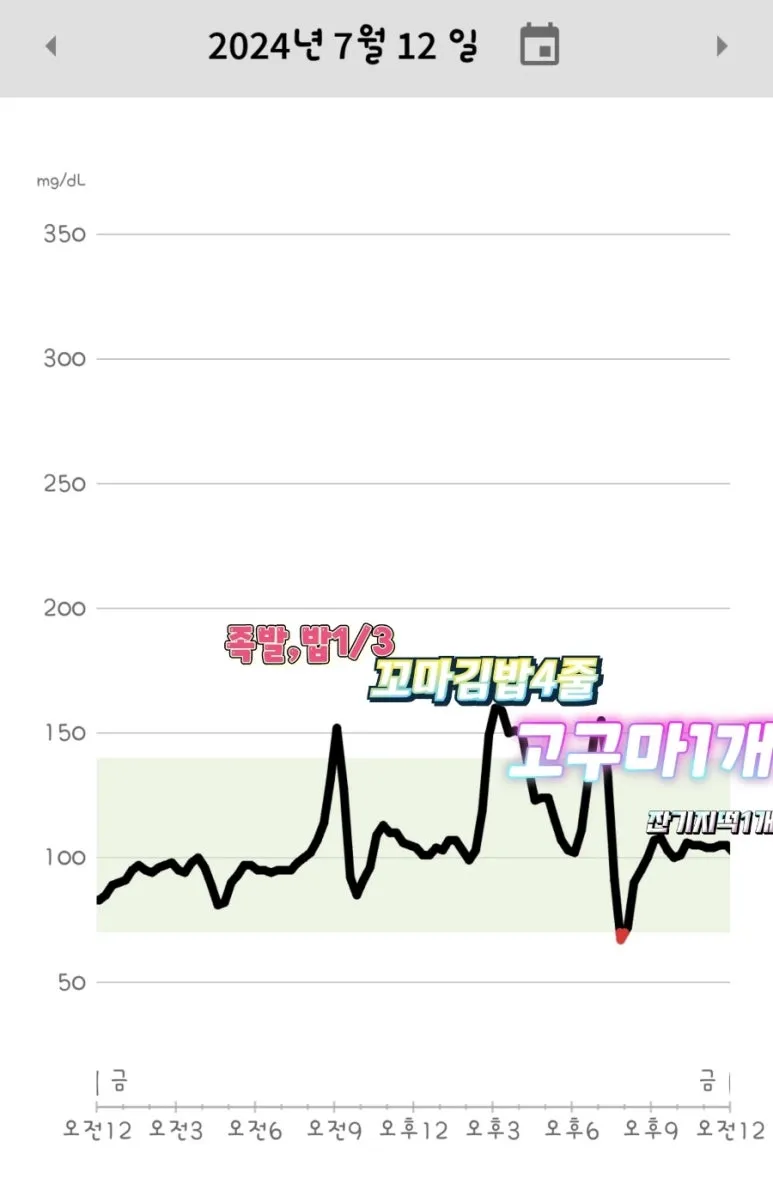Click the mg/dL unit label
The height and width of the screenshot is (1202, 773).
click(x=62, y=180)
